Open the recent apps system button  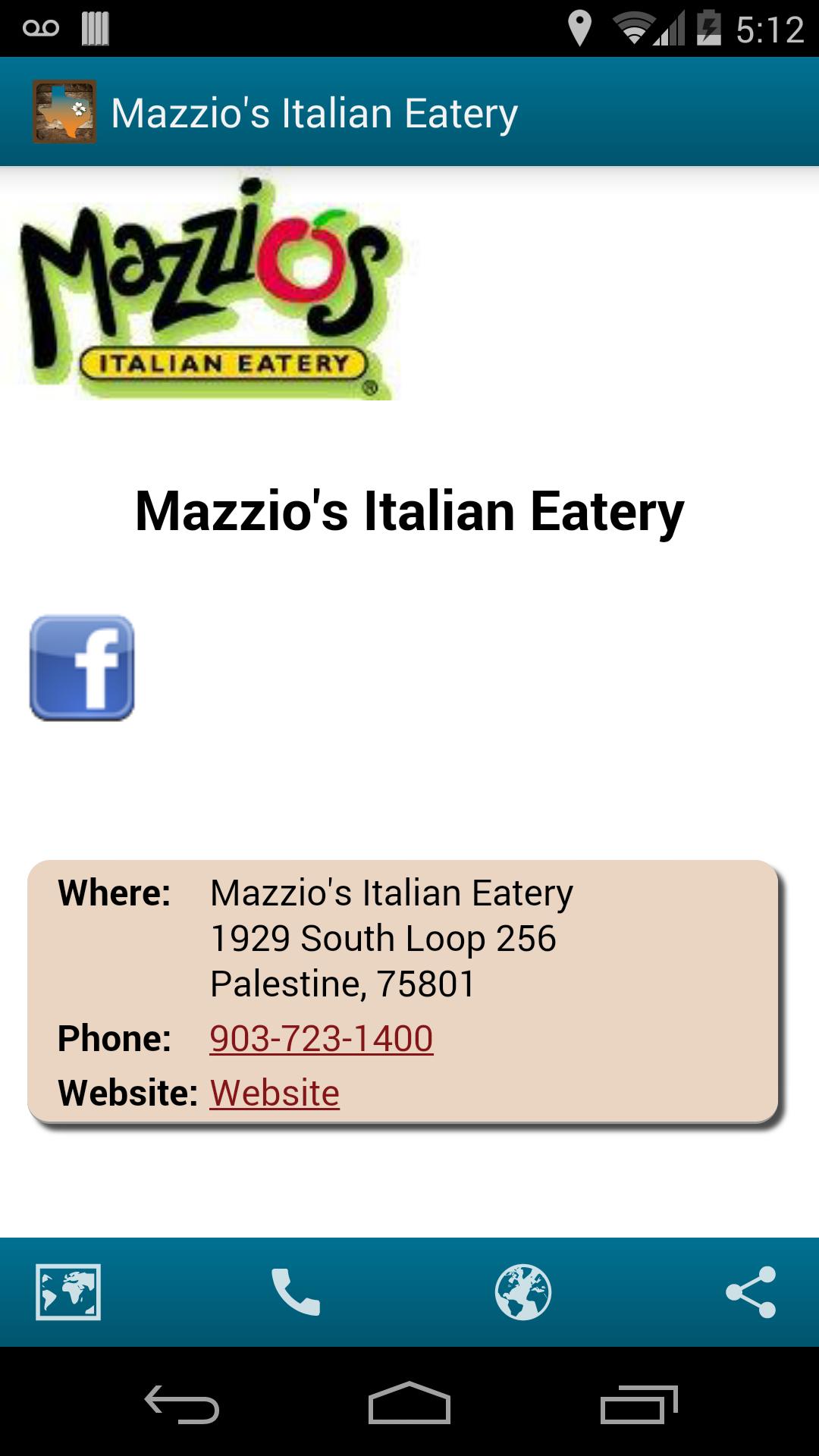pyautogui.click(x=639, y=1404)
